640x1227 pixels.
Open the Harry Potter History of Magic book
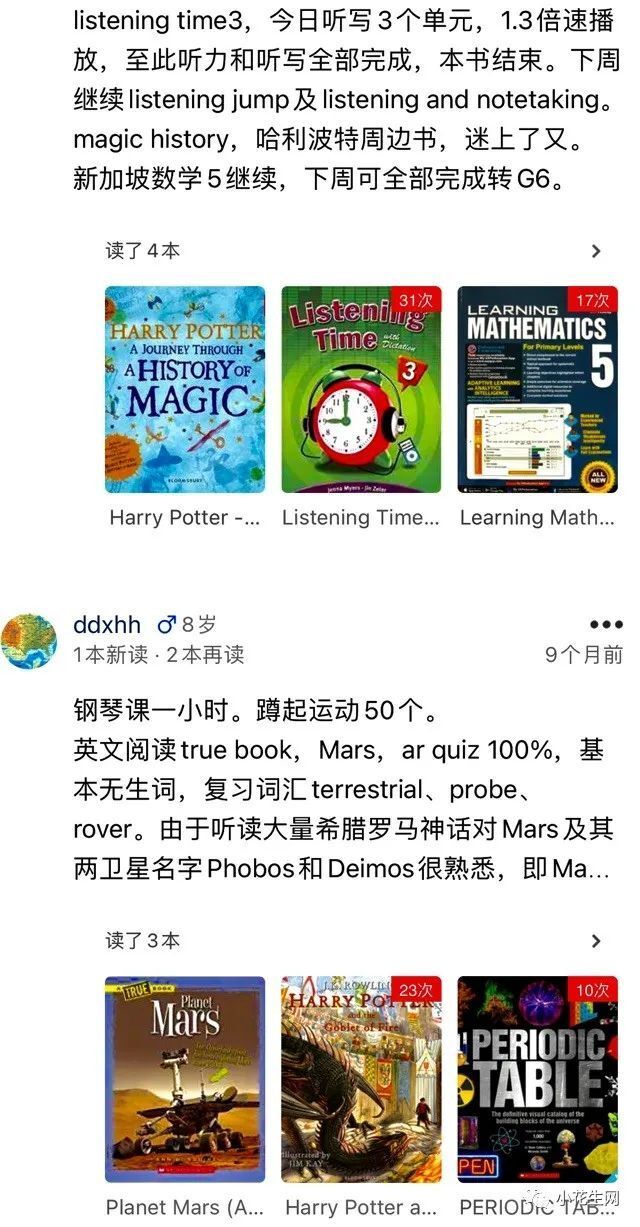click(185, 389)
